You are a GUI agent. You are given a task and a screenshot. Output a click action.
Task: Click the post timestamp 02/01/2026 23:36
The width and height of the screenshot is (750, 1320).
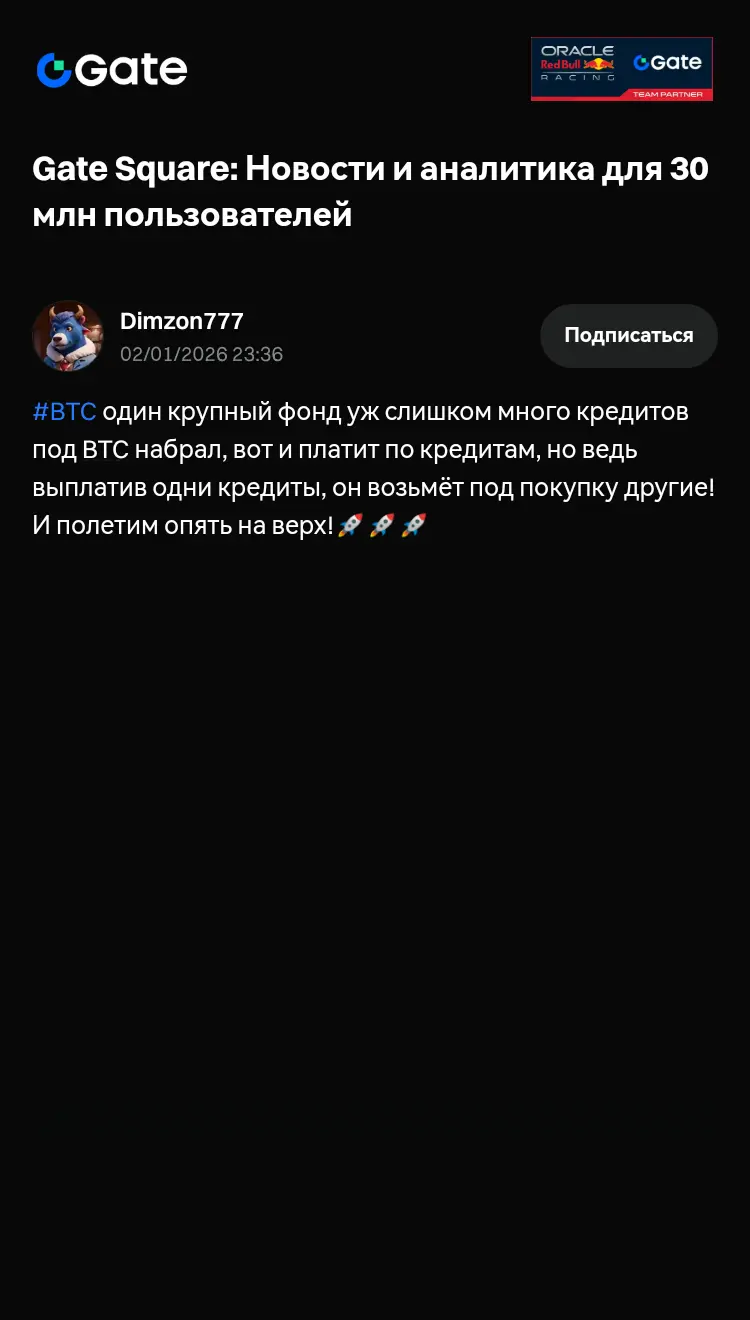pyautogui.click(x=201, y=355)
